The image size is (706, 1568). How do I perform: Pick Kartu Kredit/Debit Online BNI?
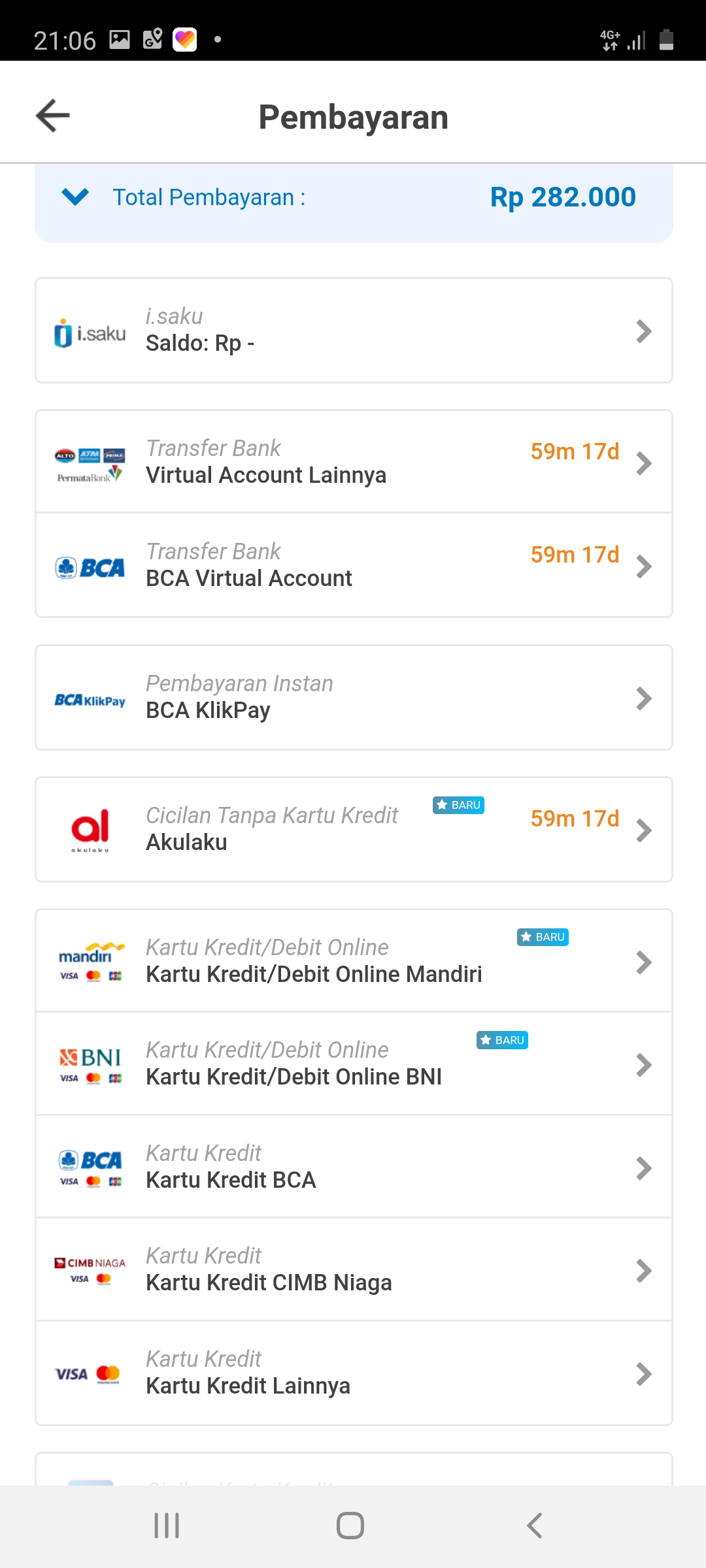[353, 1064]
